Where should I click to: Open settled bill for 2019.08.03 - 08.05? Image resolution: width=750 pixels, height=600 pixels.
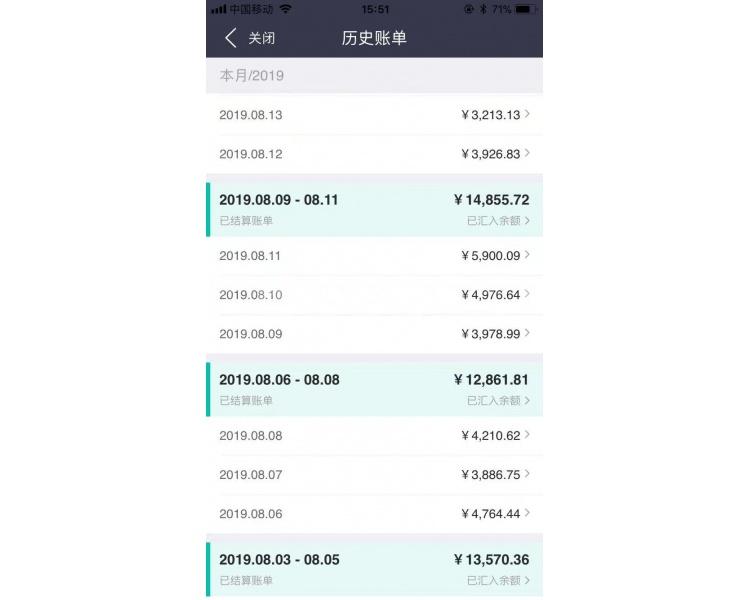374,569
